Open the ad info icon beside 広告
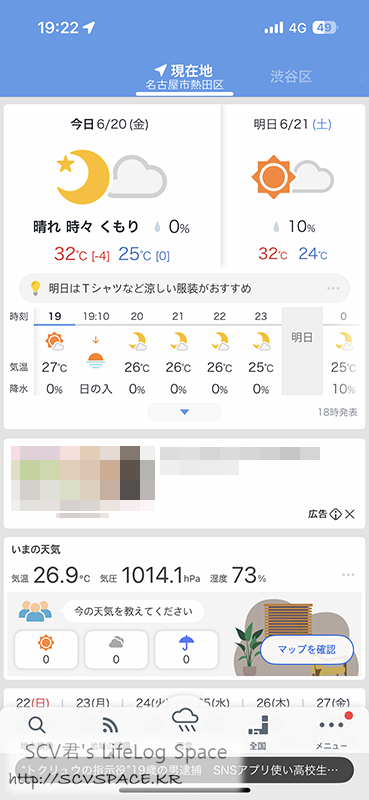The width and height of the screenshot is (369, 800). point(335,514)
